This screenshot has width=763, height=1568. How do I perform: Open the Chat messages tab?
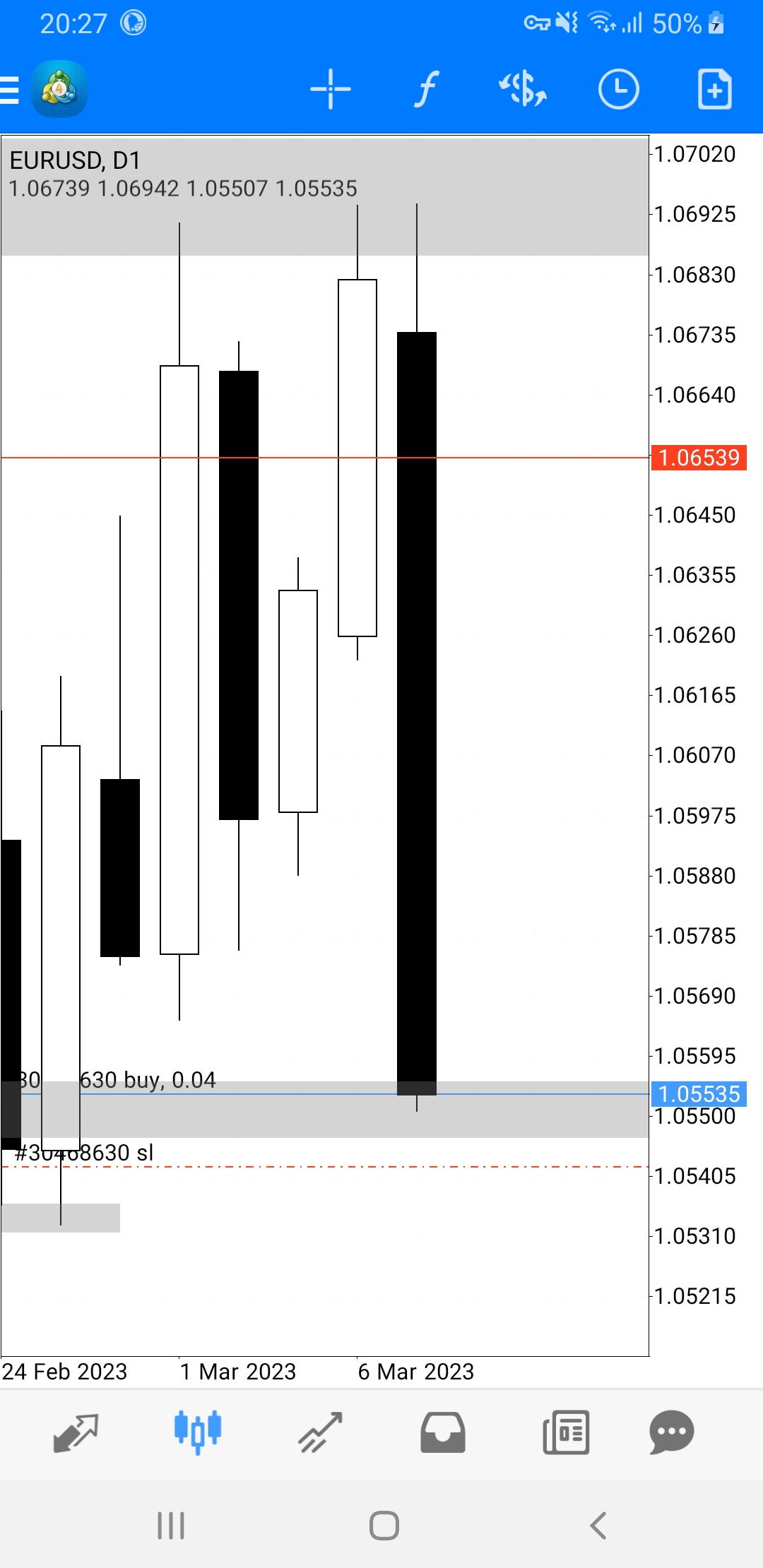coord(672,1432)
